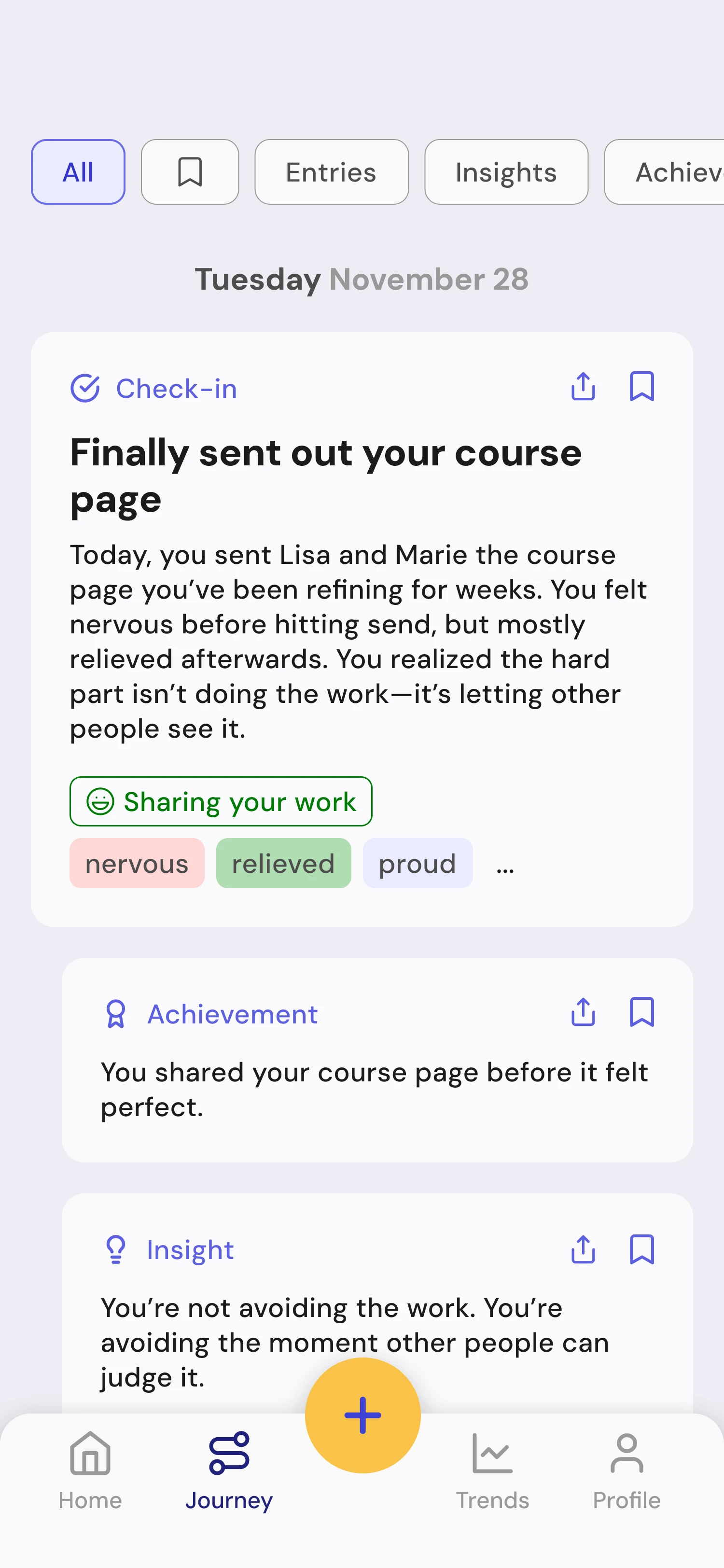Open the "Finally sent out your course page" card

[x=362, y=629]
